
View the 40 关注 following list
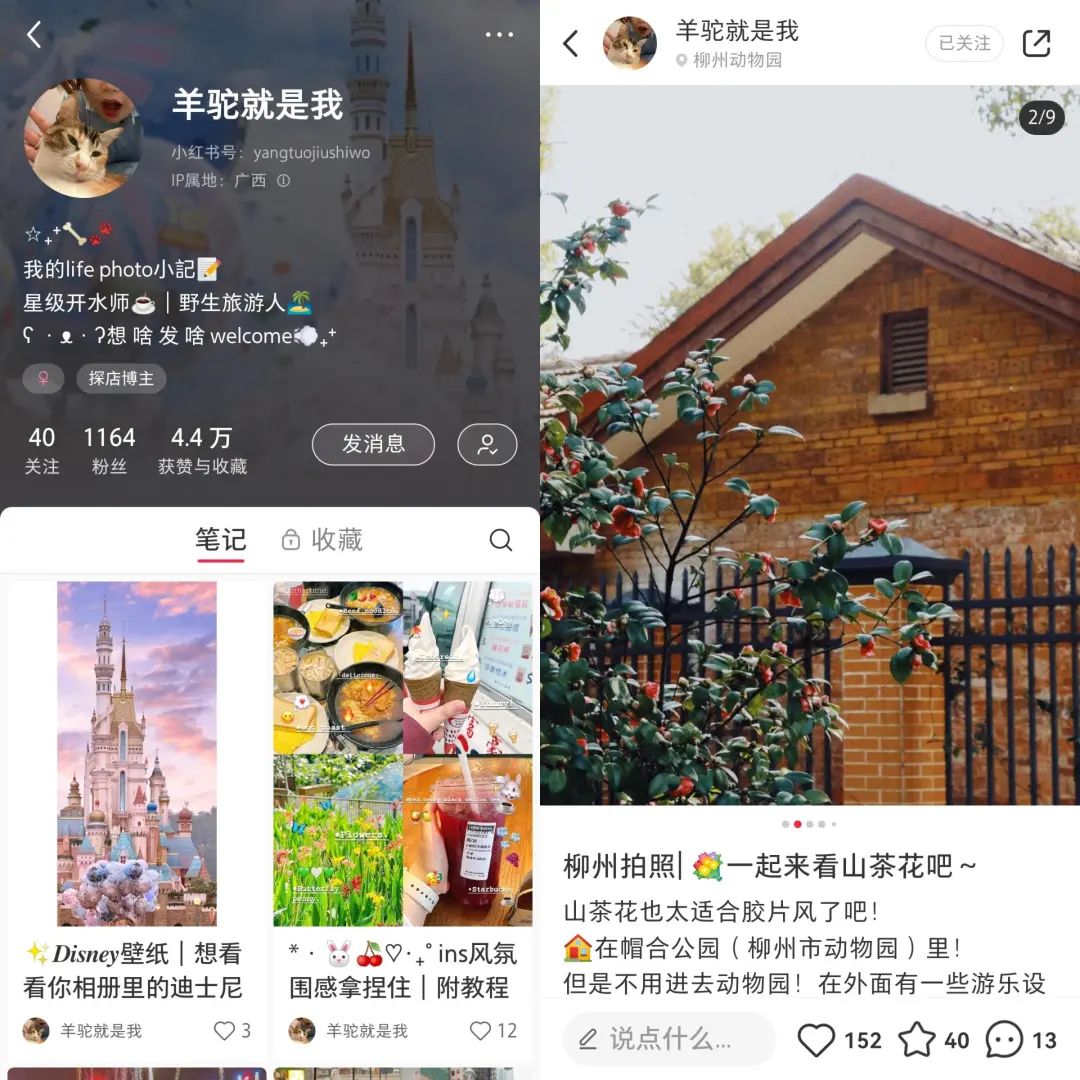pos(42,450)
